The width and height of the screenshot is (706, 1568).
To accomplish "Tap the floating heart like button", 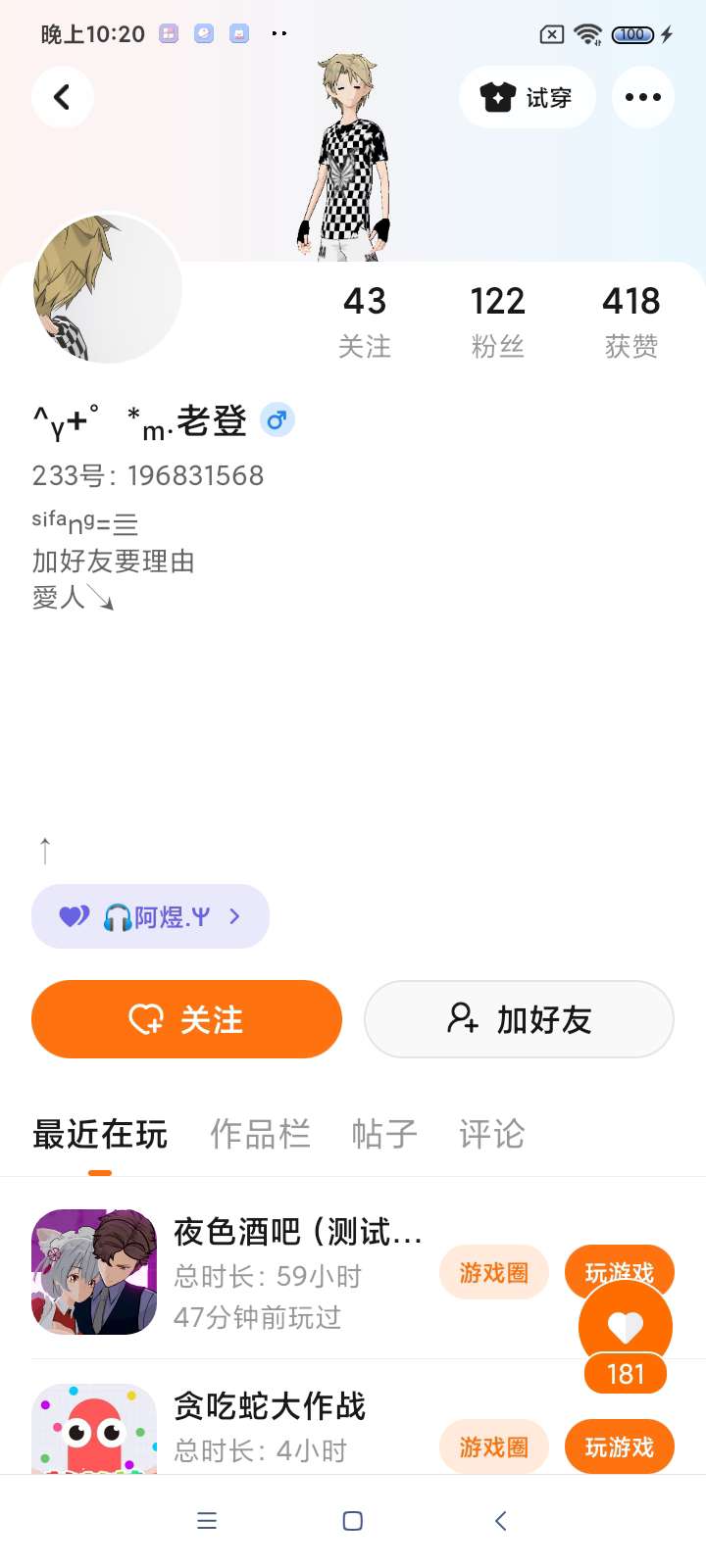I will click(626, 1327).
